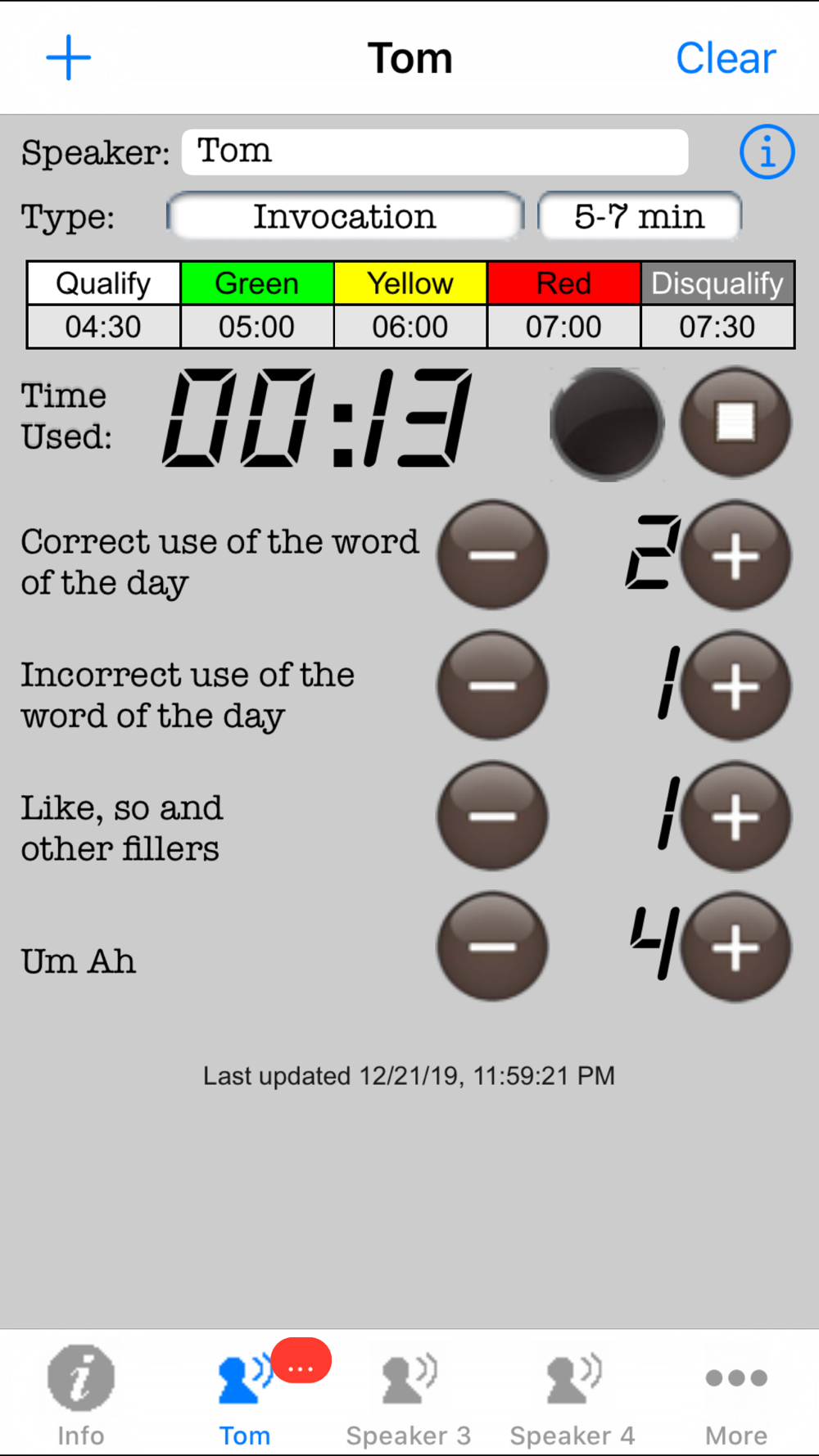Change the Invocation speech type

[x=345, y=216]
